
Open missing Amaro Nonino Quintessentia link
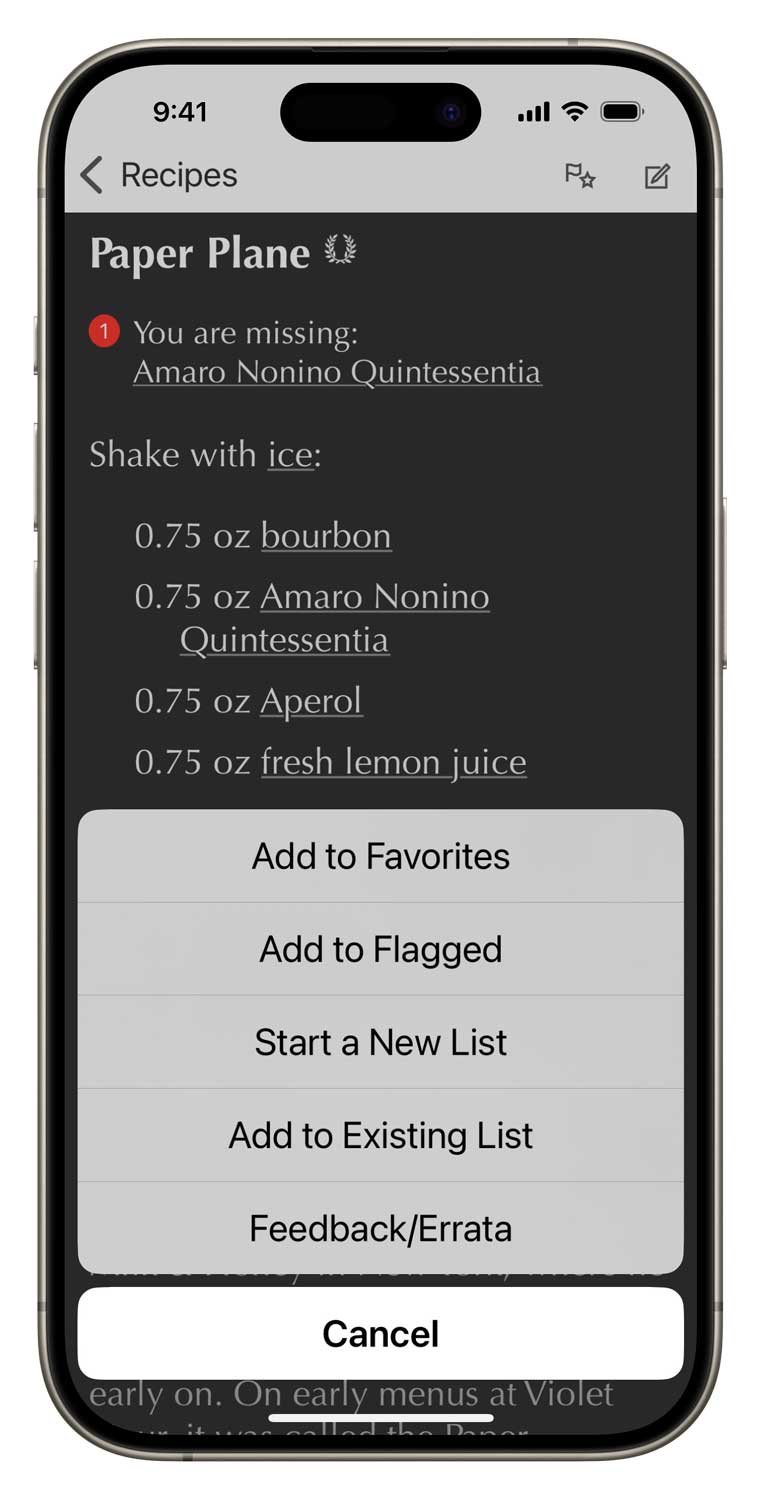click(x=337, y=372)
